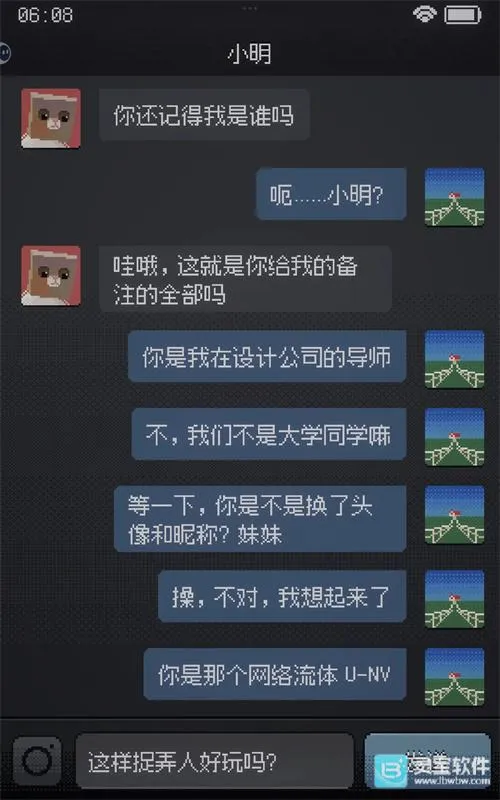
Task: Open my avatar beside 呃……小明?
Action: coord(455,197)
